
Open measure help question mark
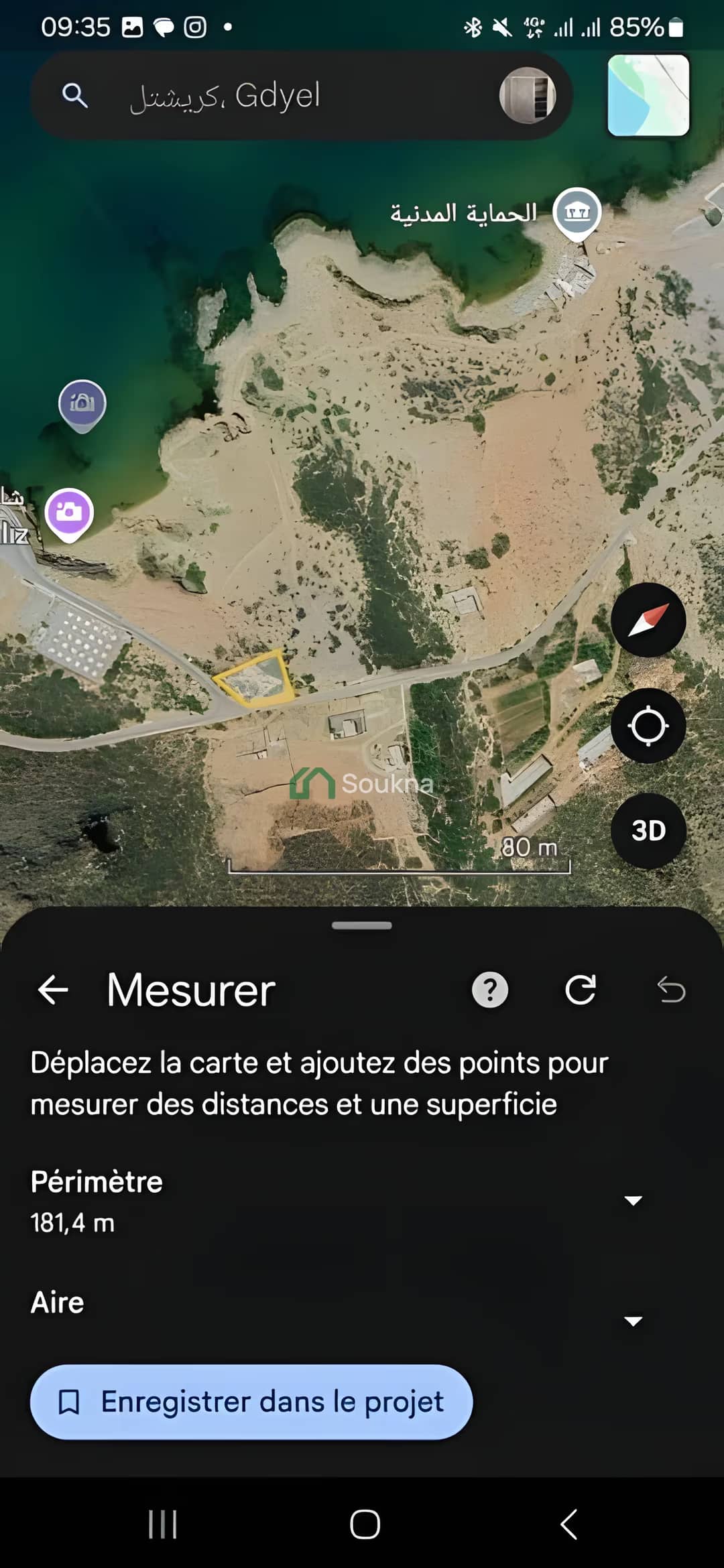click(x=490, y=990)
